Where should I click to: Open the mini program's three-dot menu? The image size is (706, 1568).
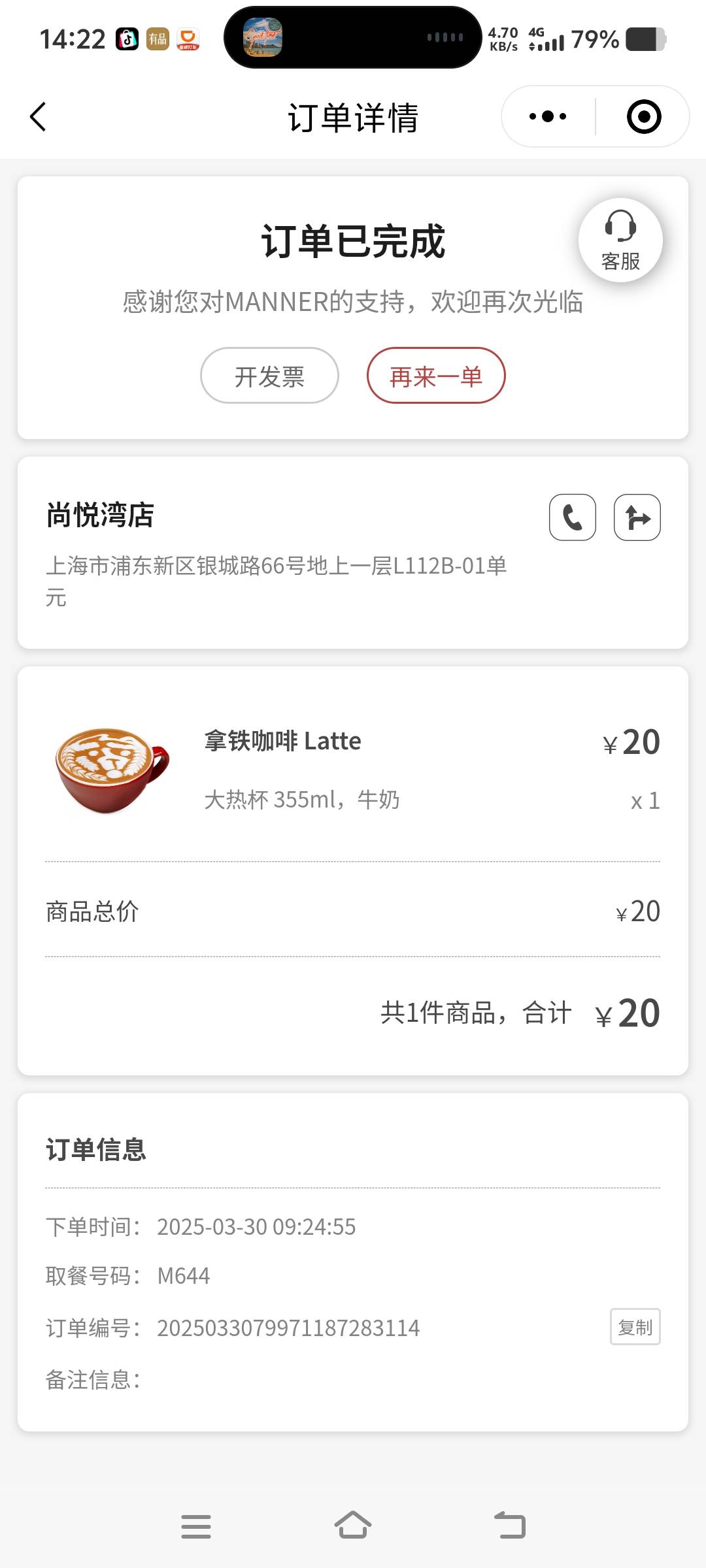548,117
